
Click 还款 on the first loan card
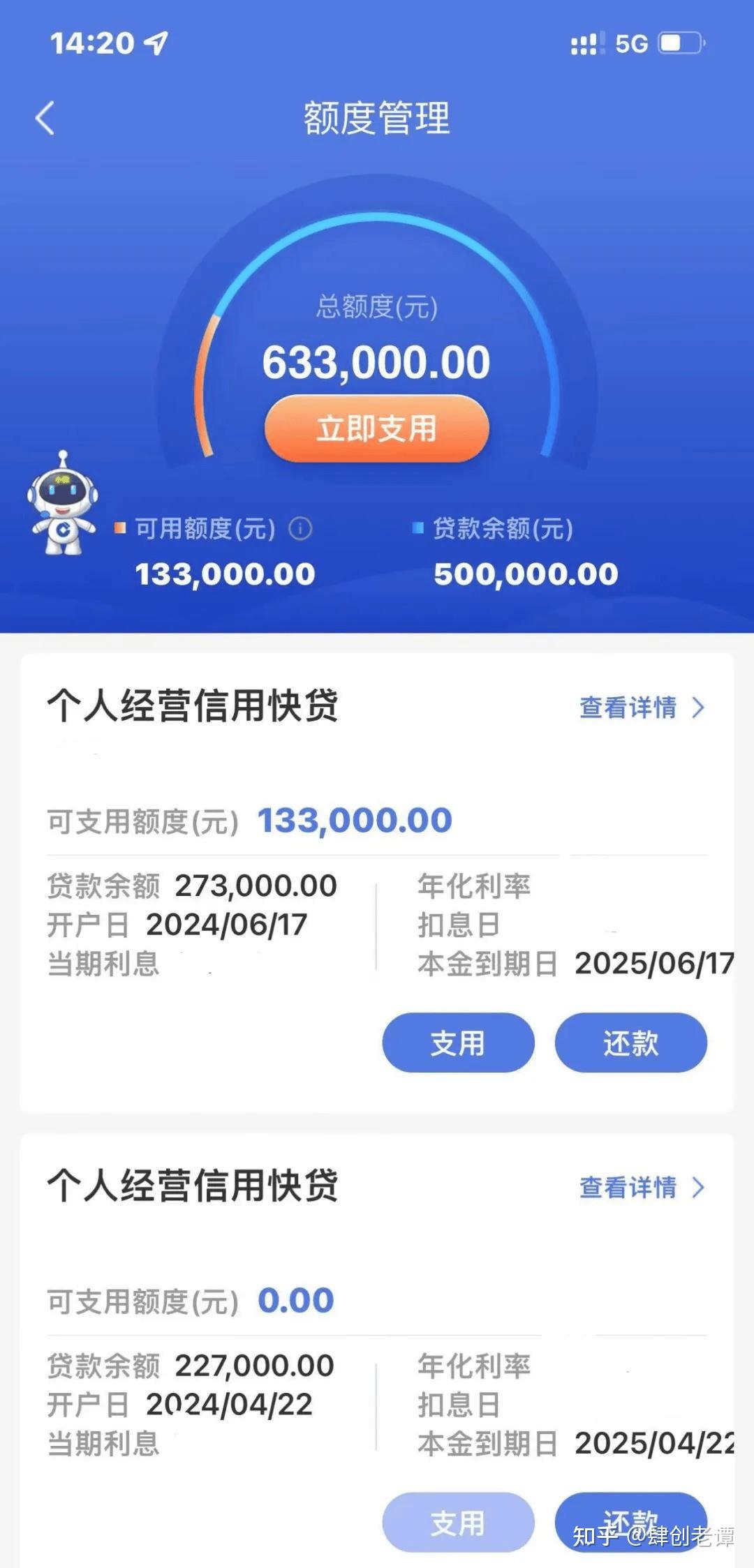pos(630,1043)
